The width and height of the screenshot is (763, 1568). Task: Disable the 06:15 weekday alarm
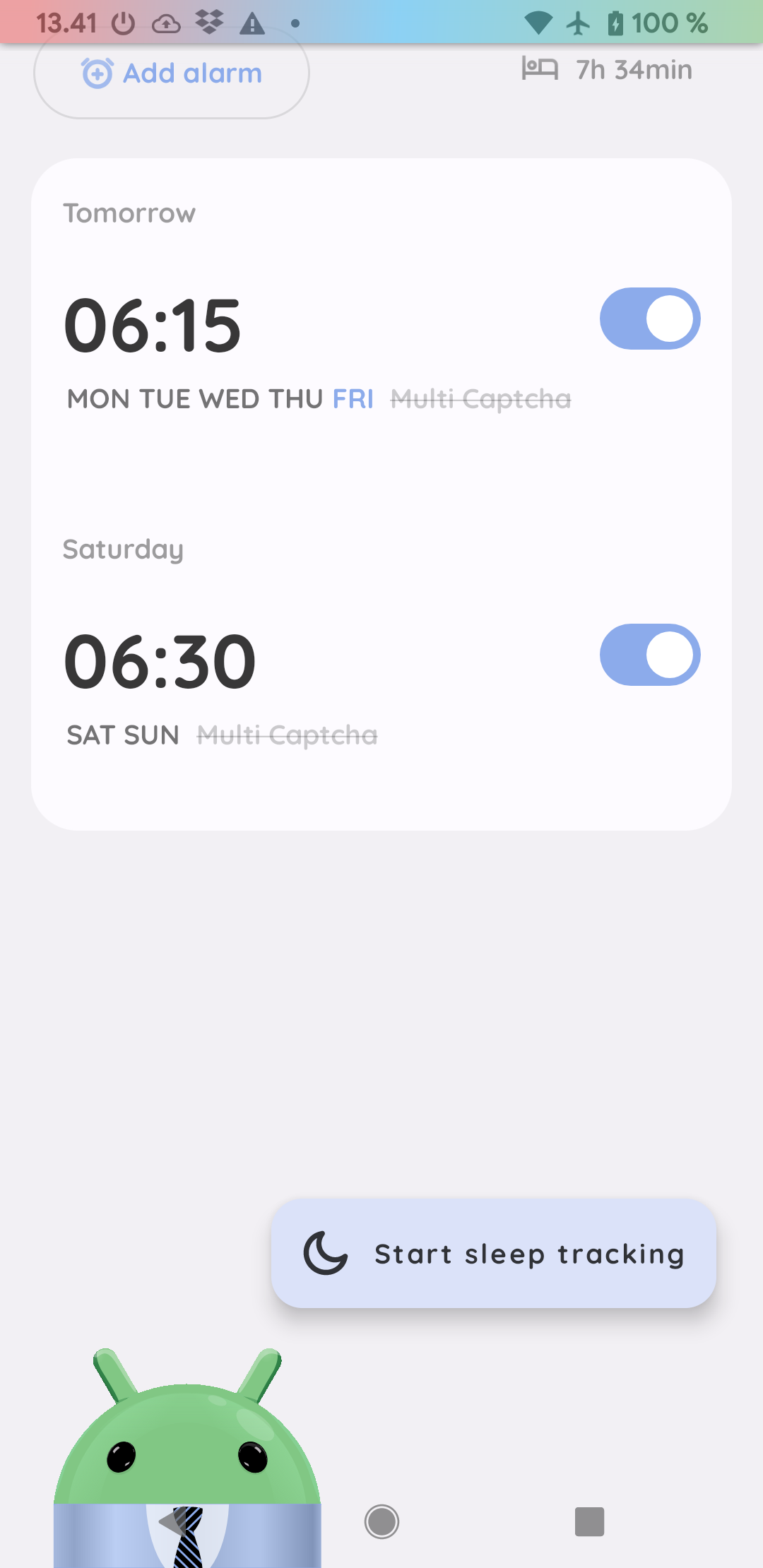pos(649,319)
